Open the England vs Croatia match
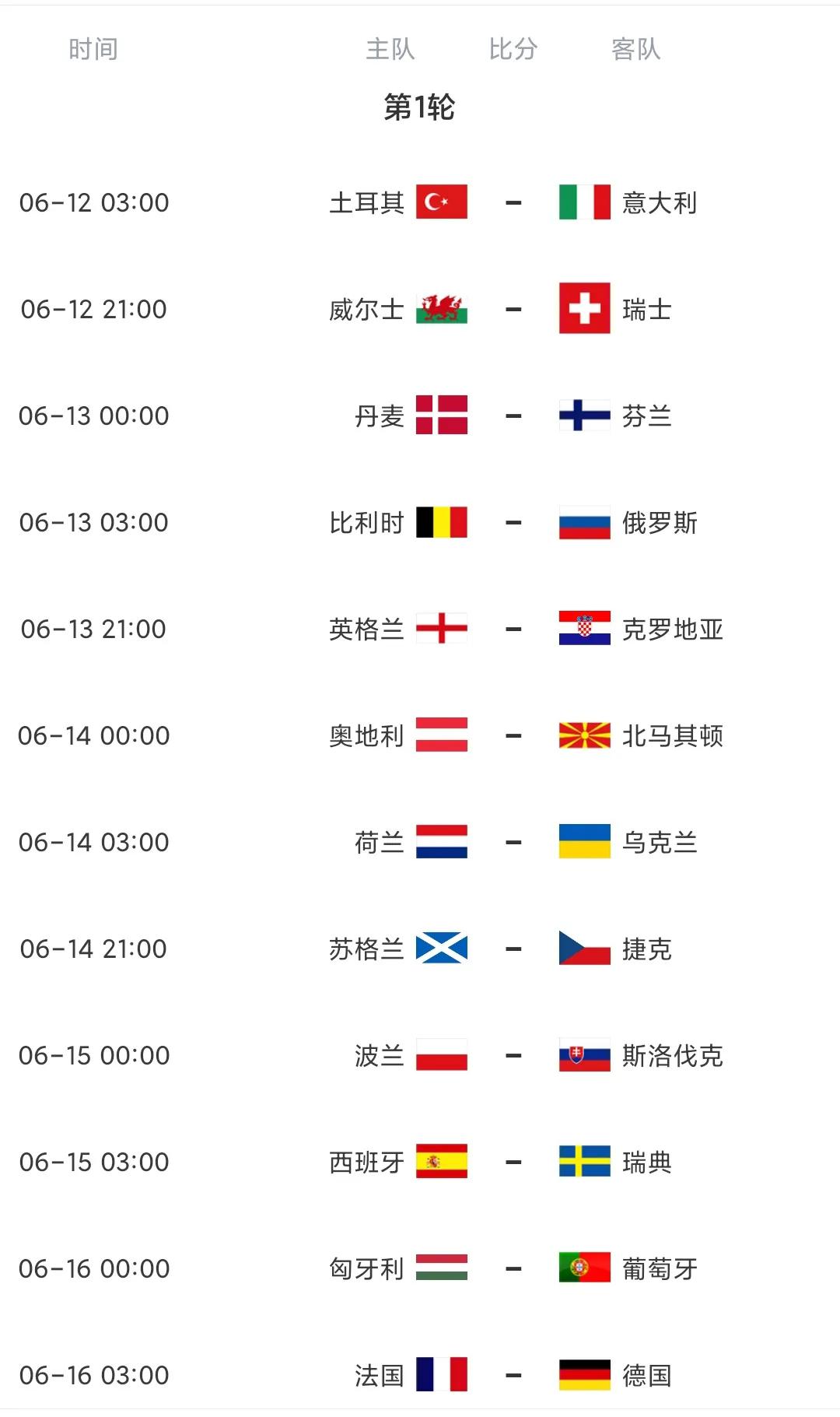Screen dimensions: 840x1417 point(513,630)
